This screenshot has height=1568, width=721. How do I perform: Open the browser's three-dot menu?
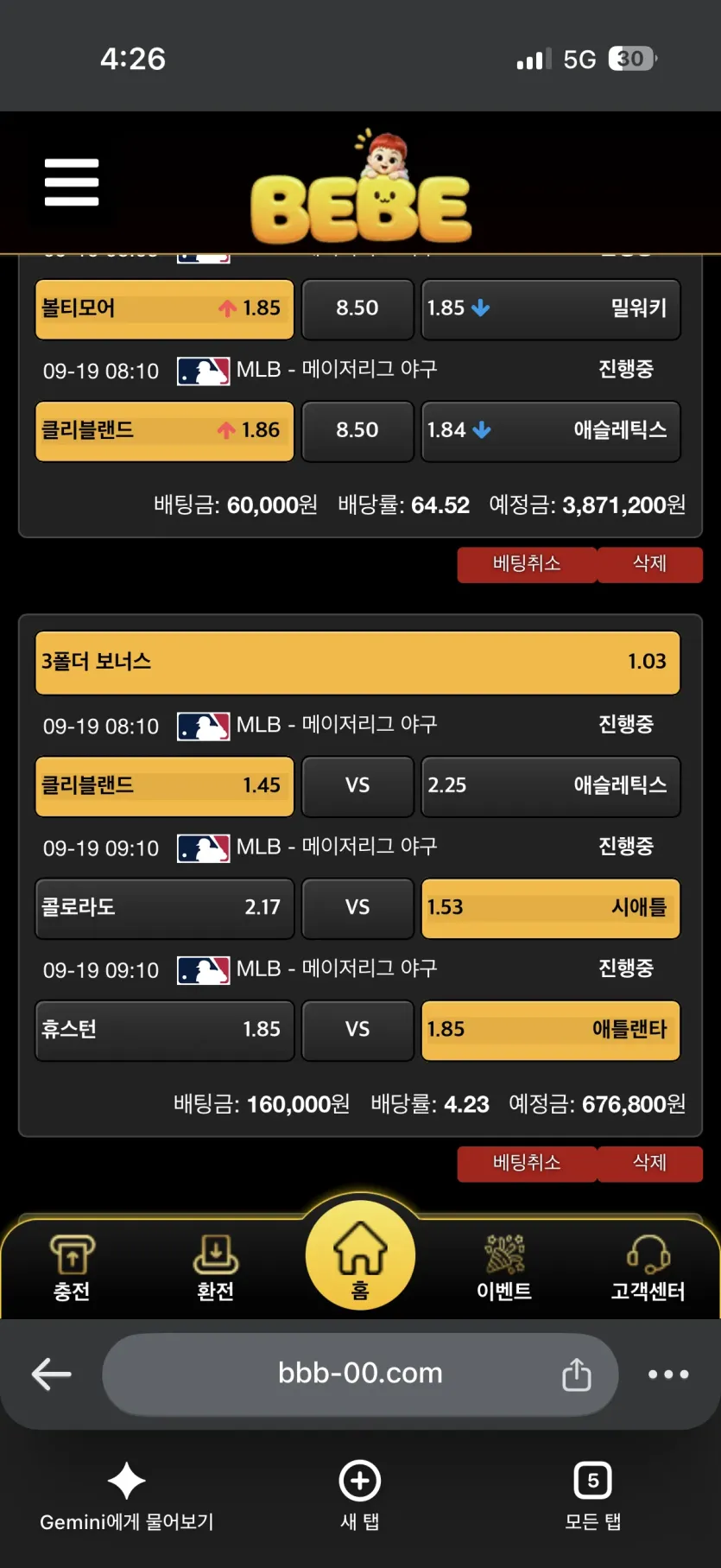coord(668,1374)
